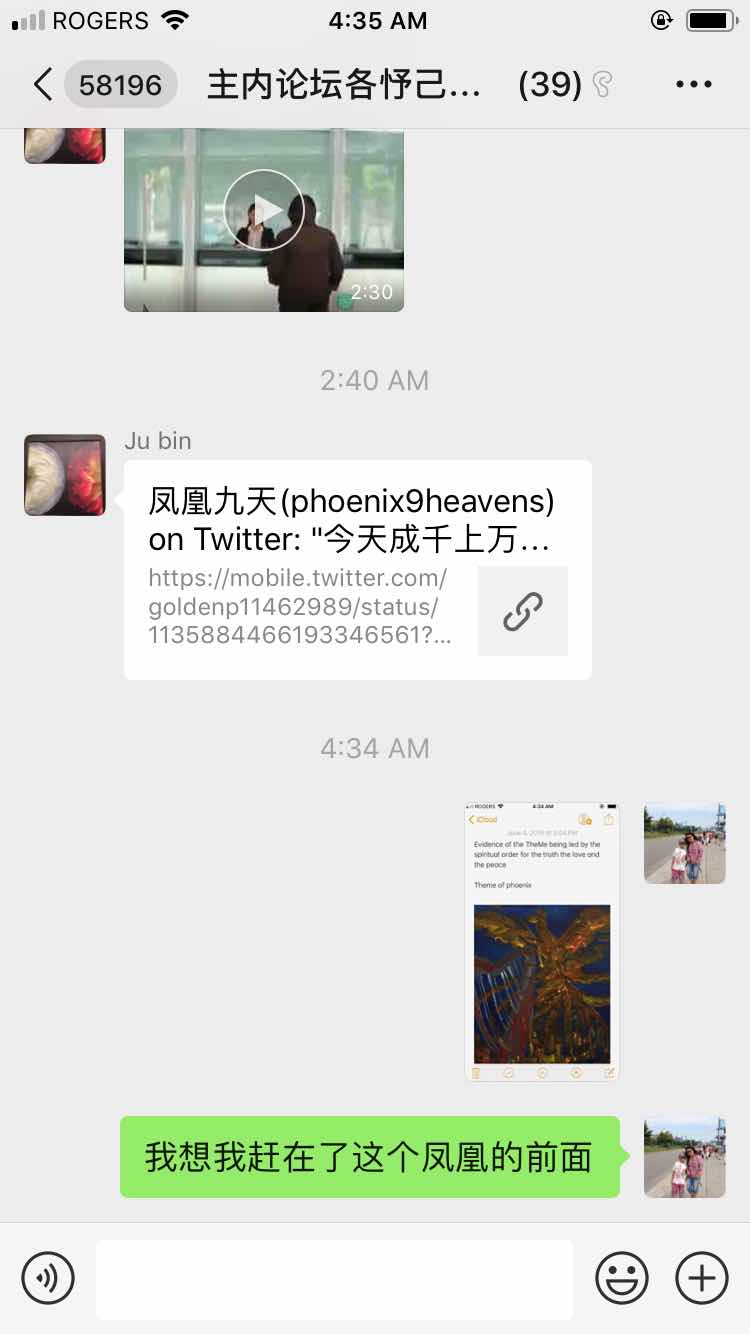This screenshot has width=750, height=1334.
Task: Open the plus attachments menu
Action: (x=702, y=1278)
